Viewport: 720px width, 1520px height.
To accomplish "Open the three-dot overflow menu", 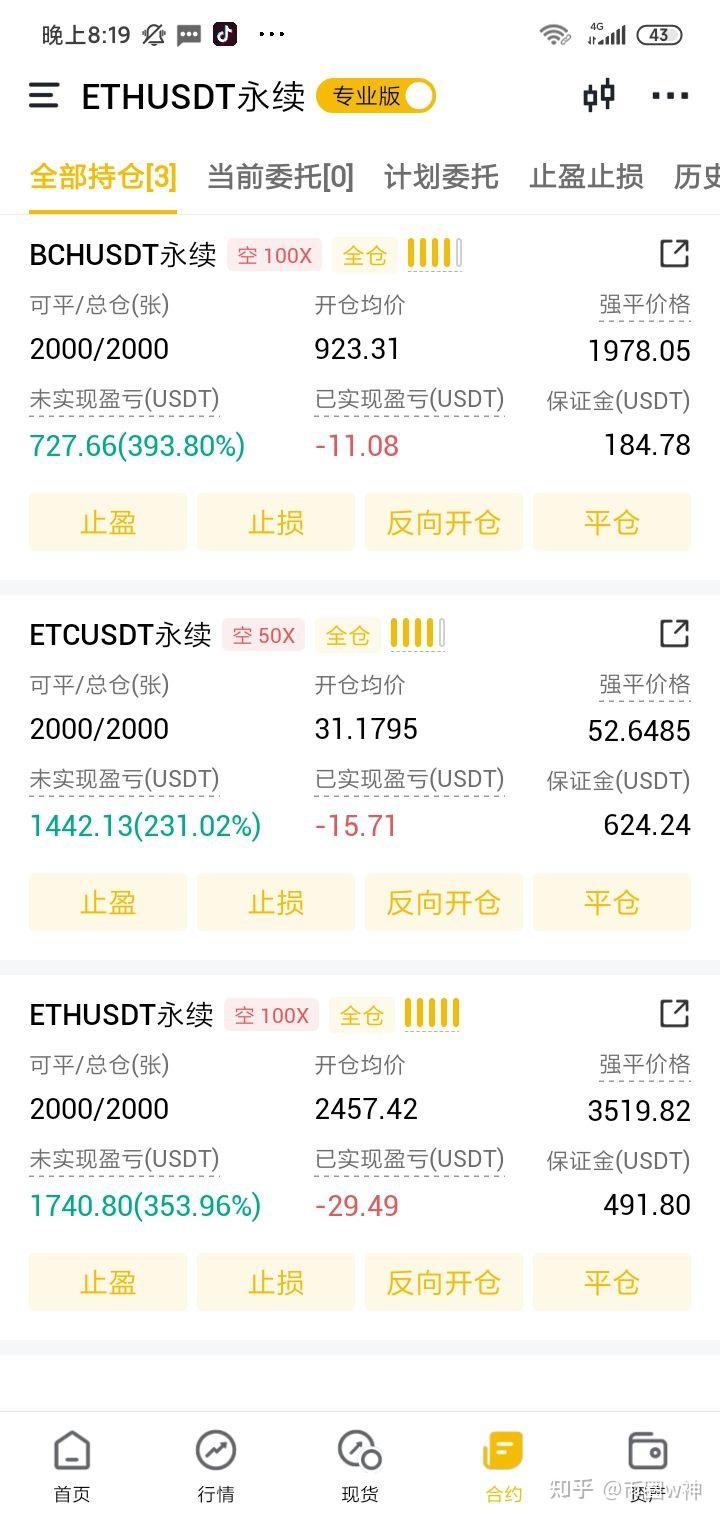I will [x=670, y=96].
